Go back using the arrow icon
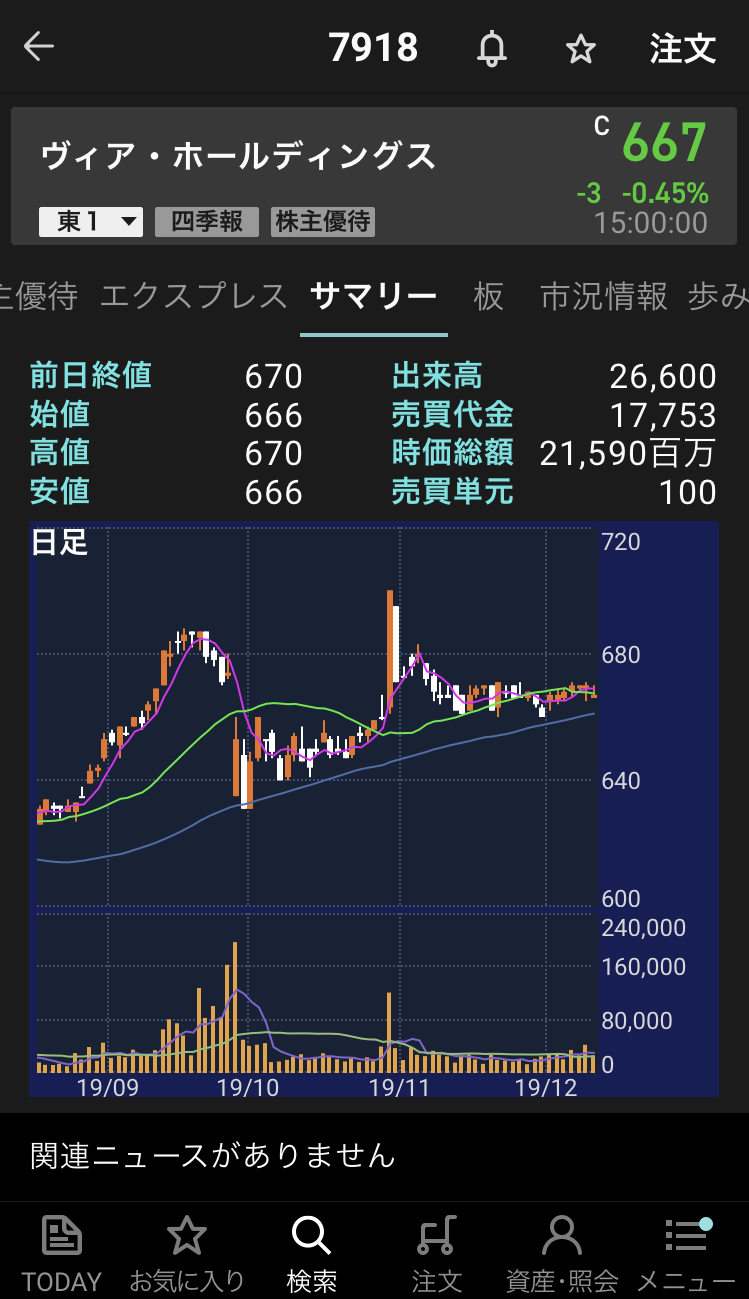This screenshot has height=1299, width=749. [x=39, y=47]
